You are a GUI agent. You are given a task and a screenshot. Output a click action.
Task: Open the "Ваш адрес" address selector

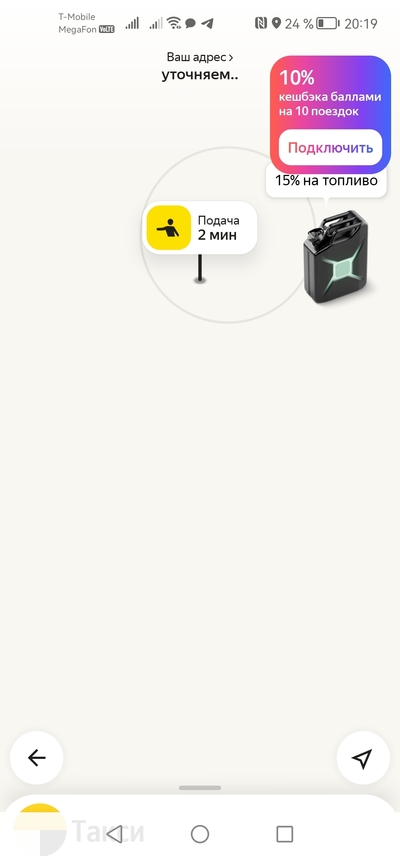pyautogui.click(x=200, y=66)
